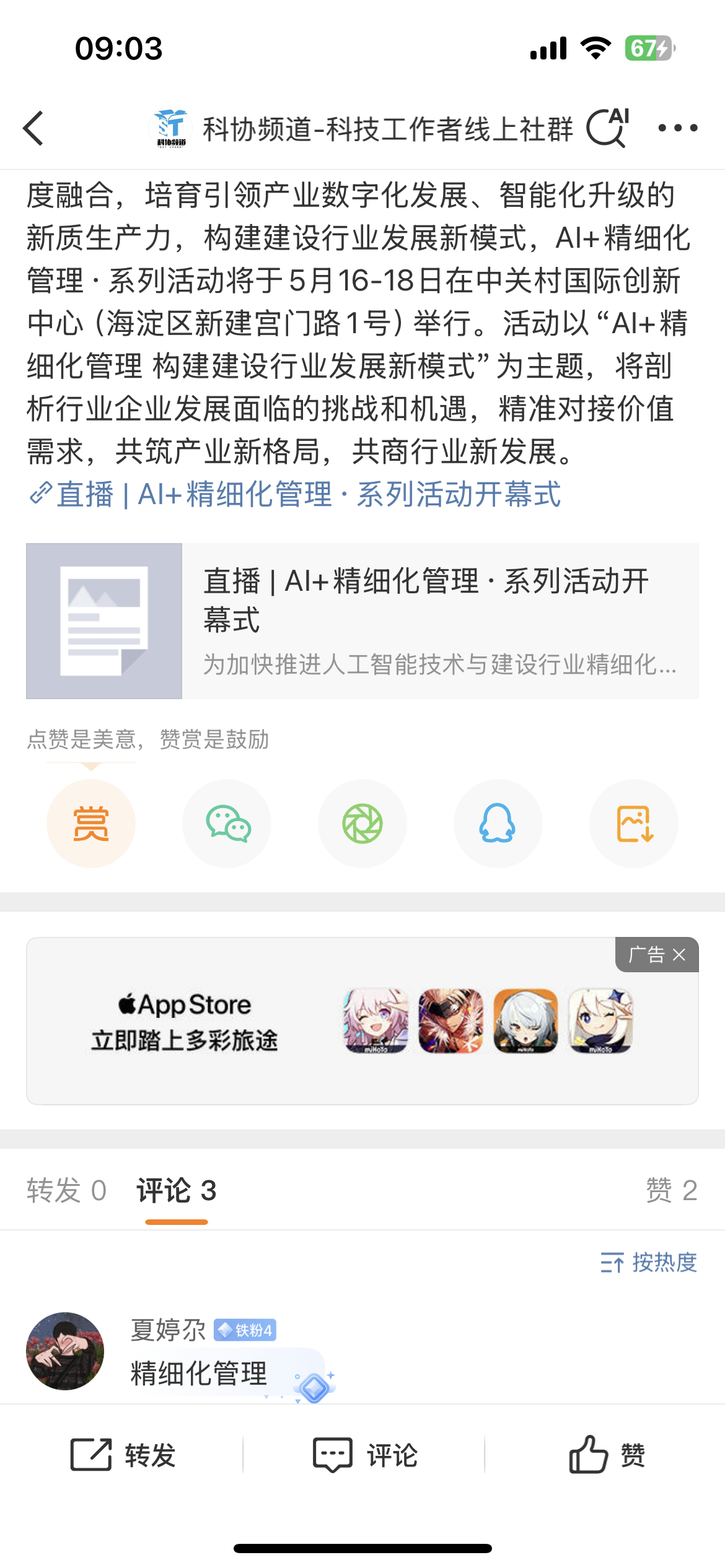Go back using the top-left arrow
725x1568 pixels.
[x=33, y=128]
